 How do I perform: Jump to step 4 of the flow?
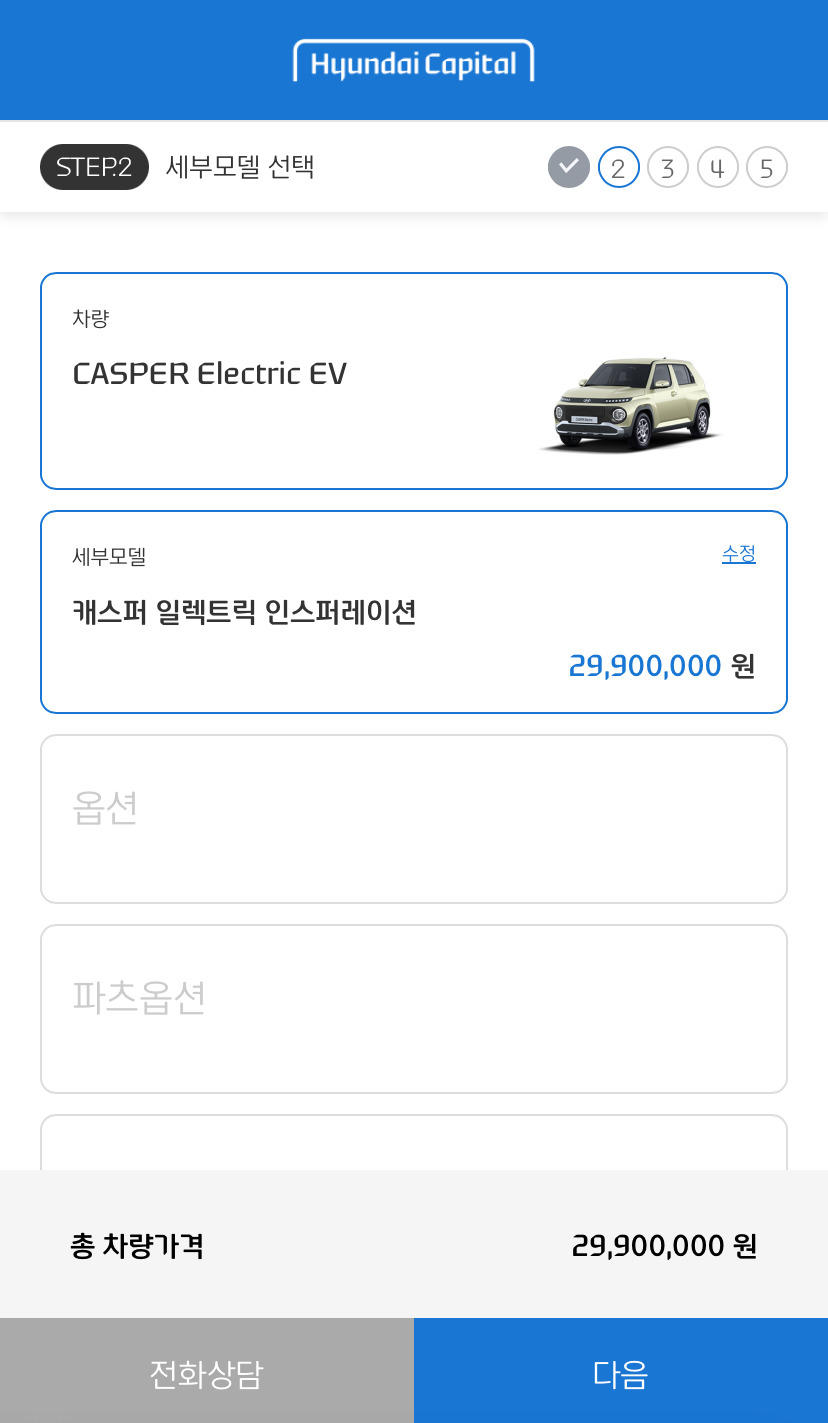[x=717, y=167]
